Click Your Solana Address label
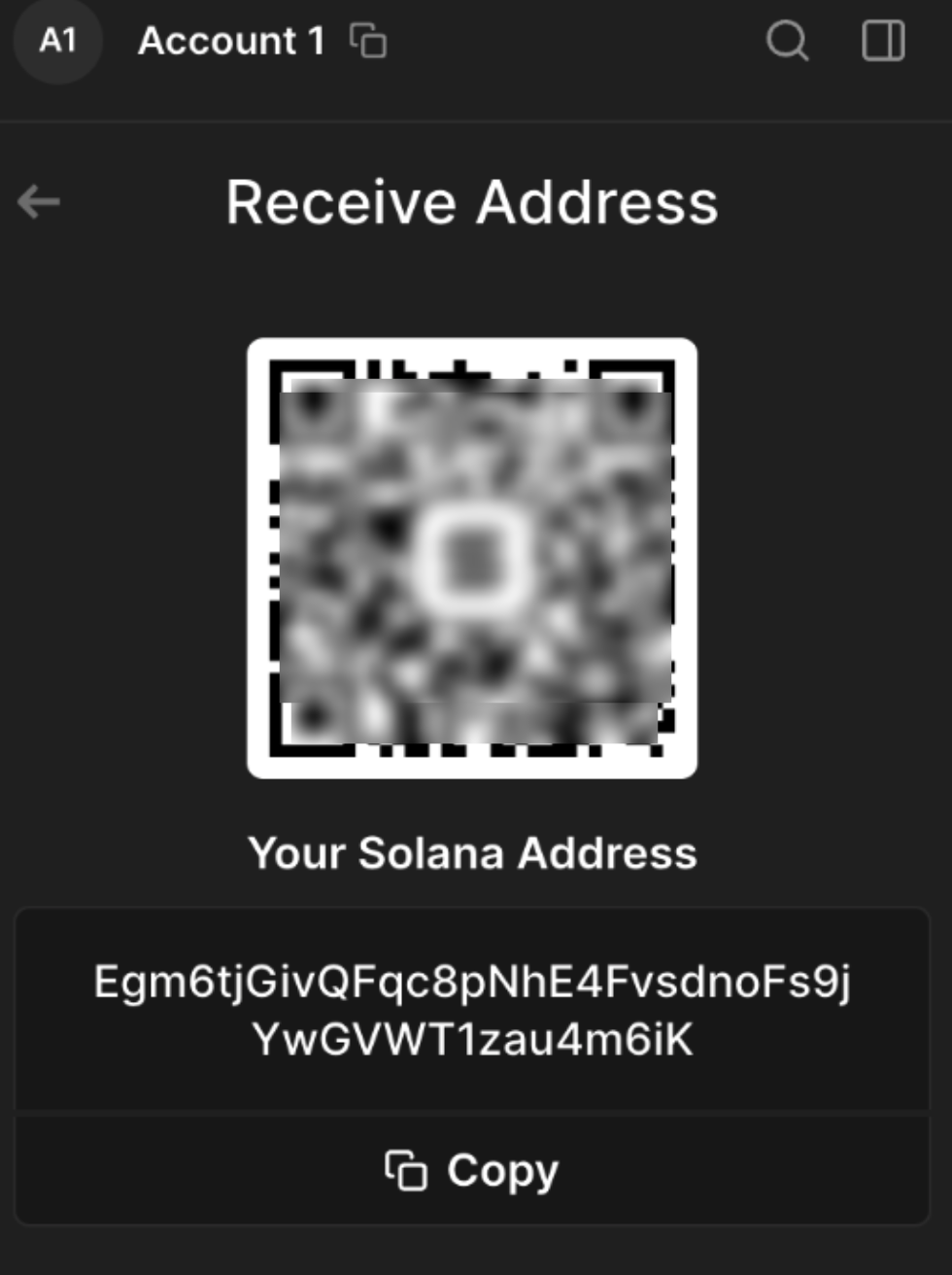 (475, 853)
